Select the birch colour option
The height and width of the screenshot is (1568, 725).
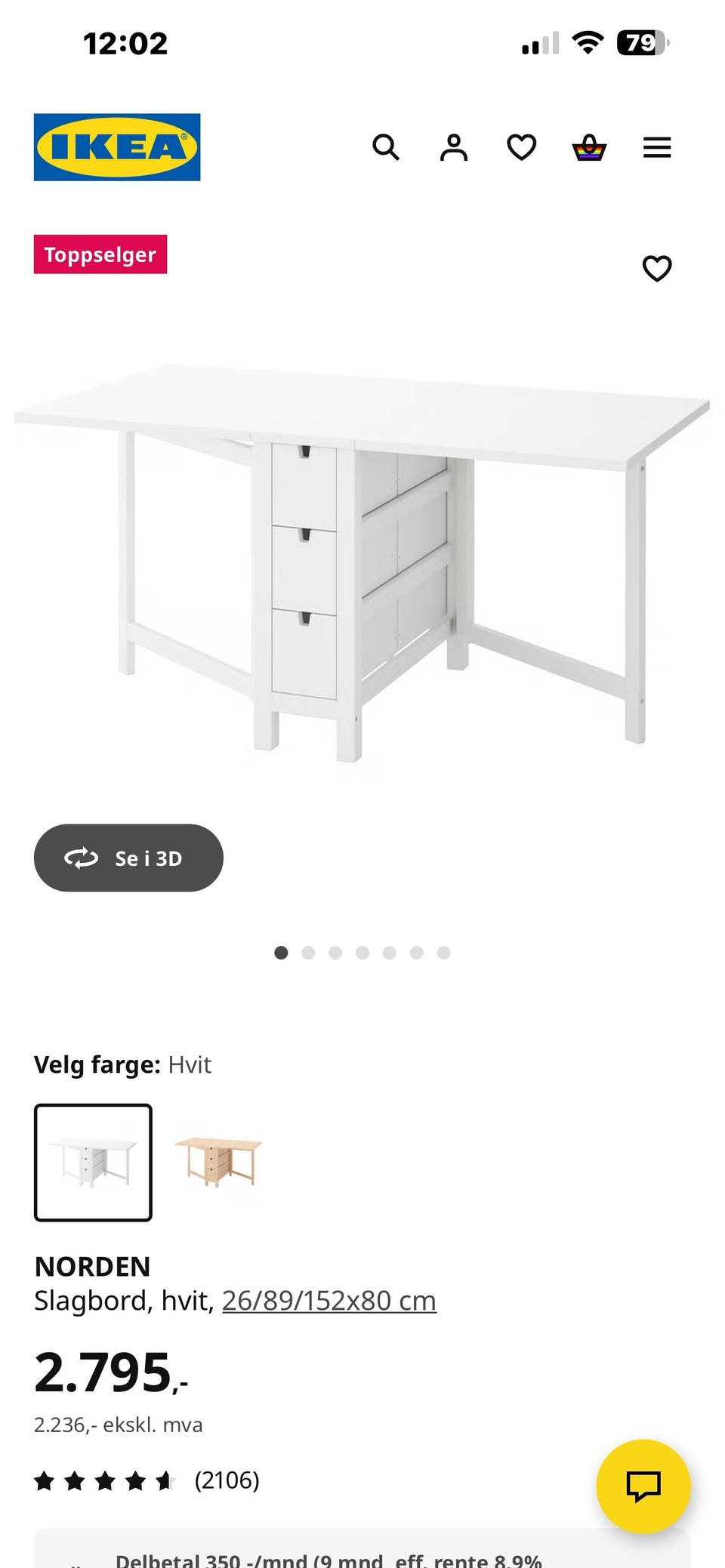pos(218,1163)
